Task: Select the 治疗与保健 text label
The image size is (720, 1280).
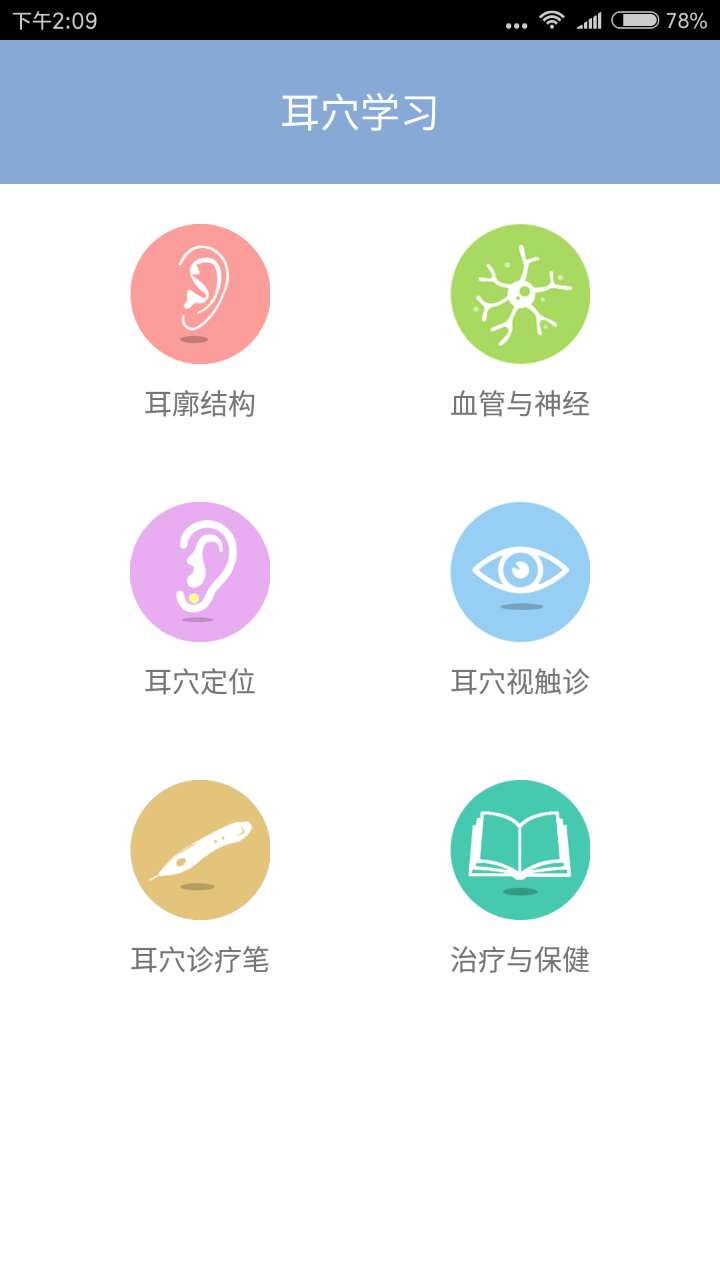Action: coord(520,960)
